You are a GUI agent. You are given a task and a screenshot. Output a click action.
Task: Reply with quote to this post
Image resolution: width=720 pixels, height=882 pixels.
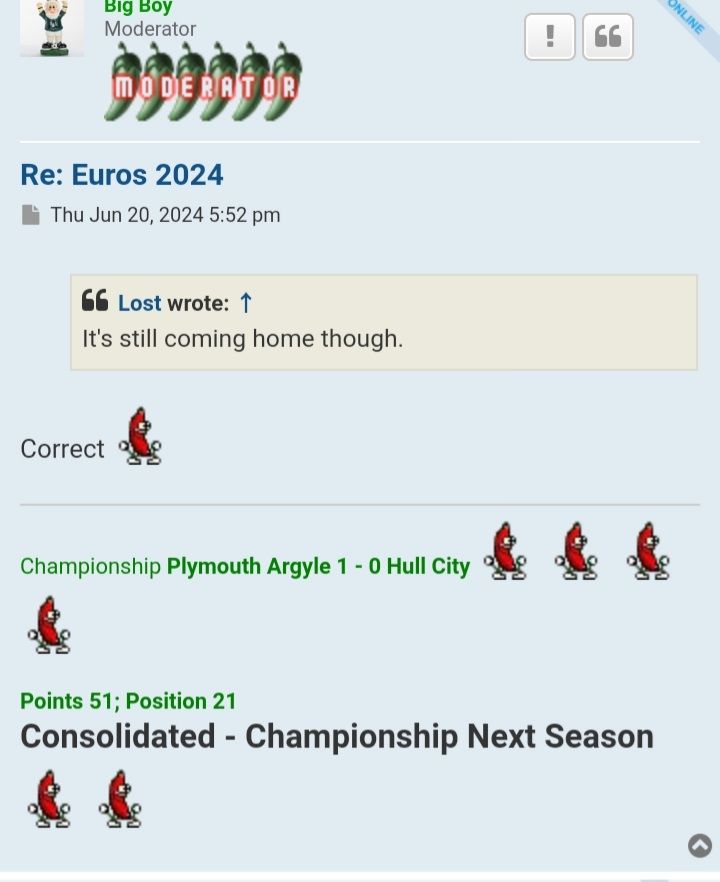(608, 37)
